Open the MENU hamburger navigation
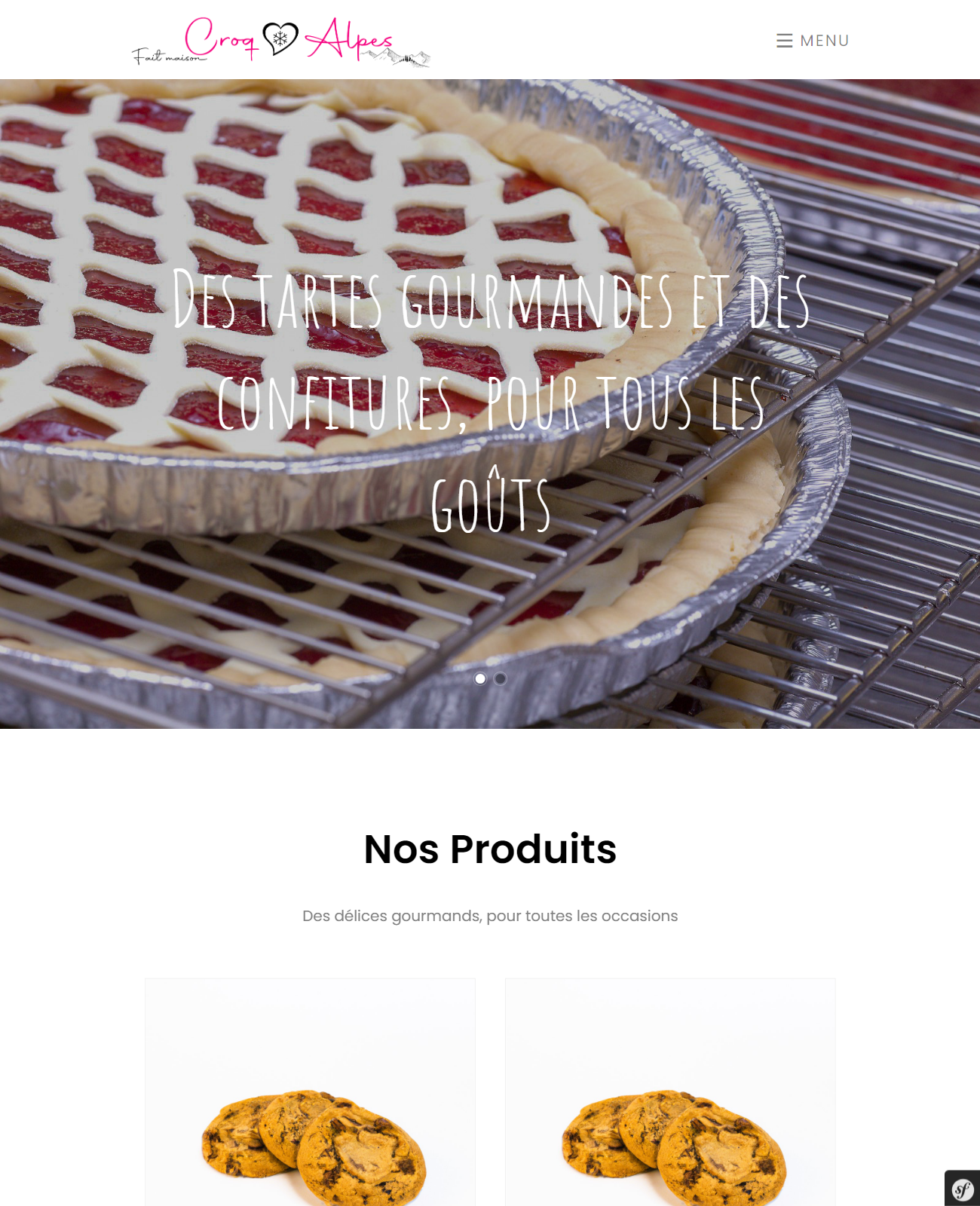 coord(812,41)
